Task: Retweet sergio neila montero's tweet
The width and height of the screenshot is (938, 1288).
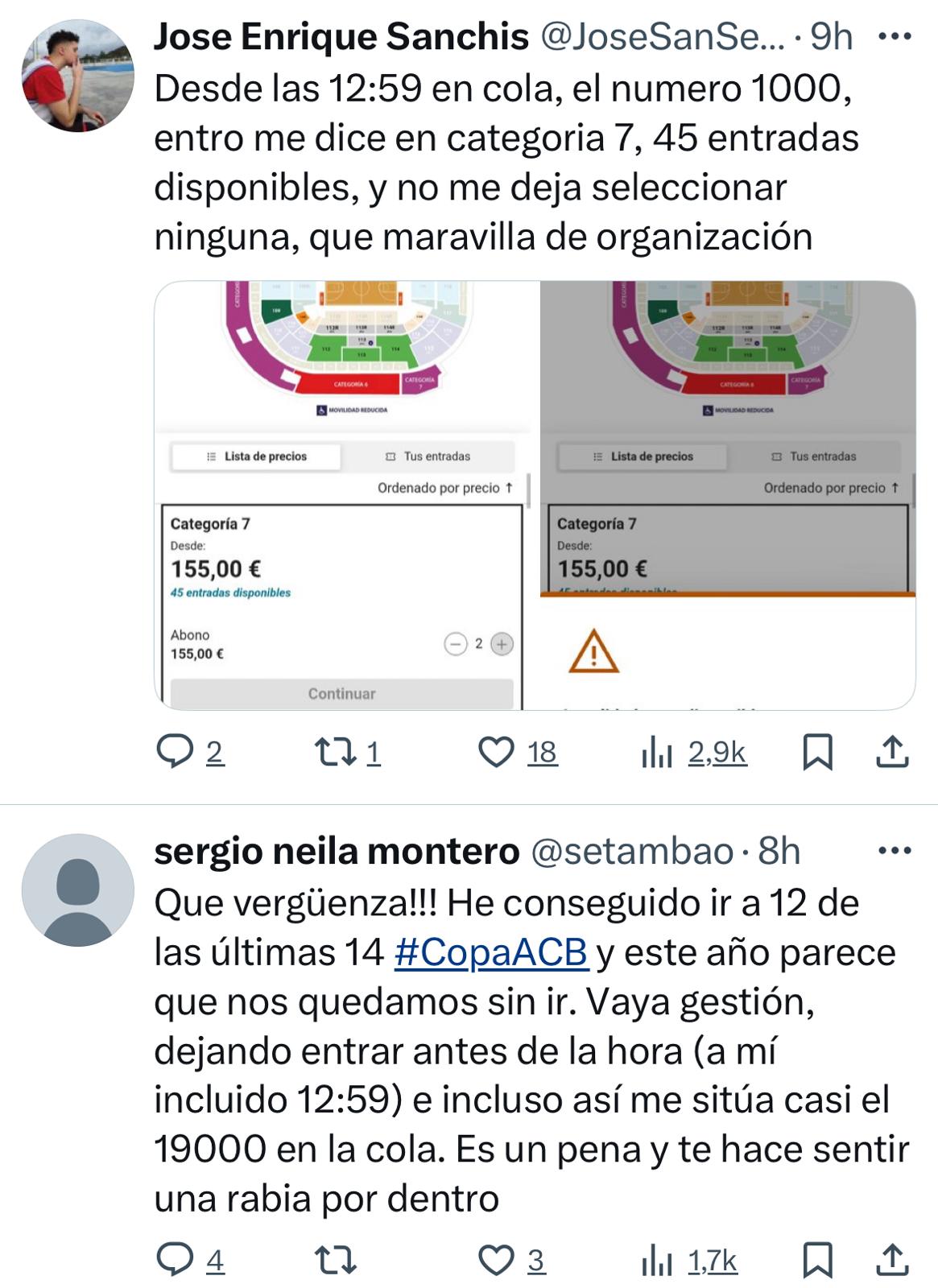Action: (x=334, y=1260)
